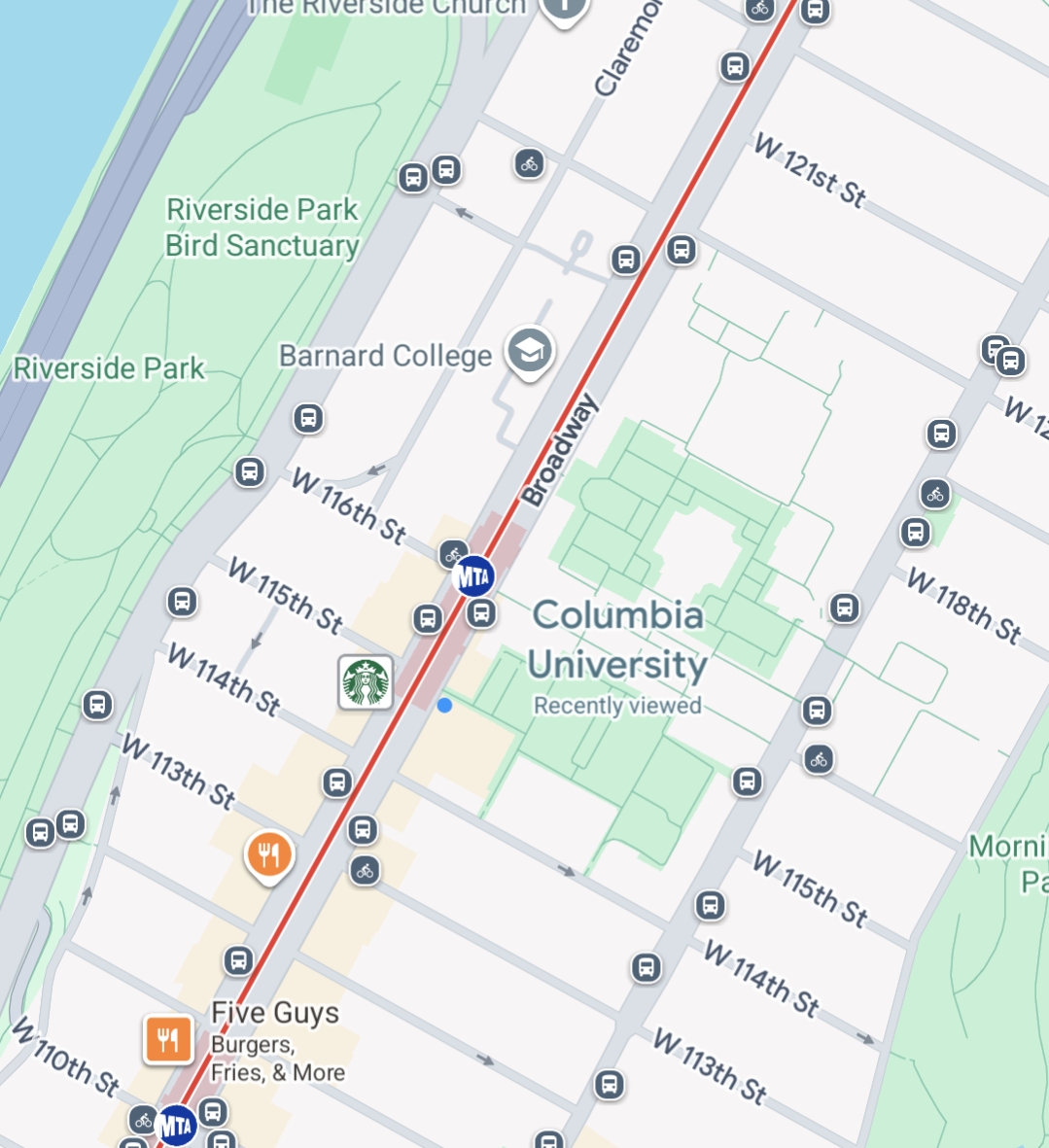Open the bike share icon beside 116th St MTA station

[452, 555]
